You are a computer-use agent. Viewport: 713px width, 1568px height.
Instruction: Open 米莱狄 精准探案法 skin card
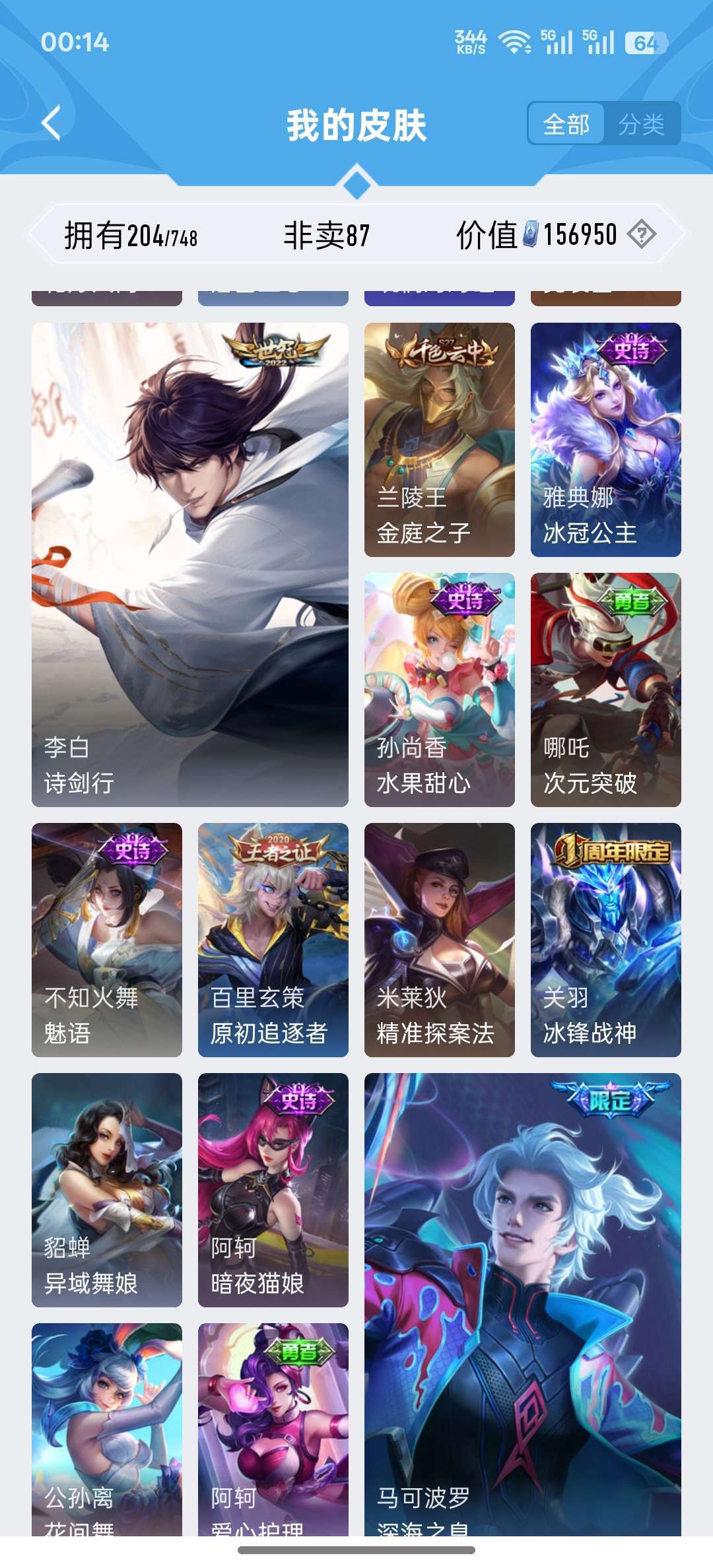pos(439,940)
